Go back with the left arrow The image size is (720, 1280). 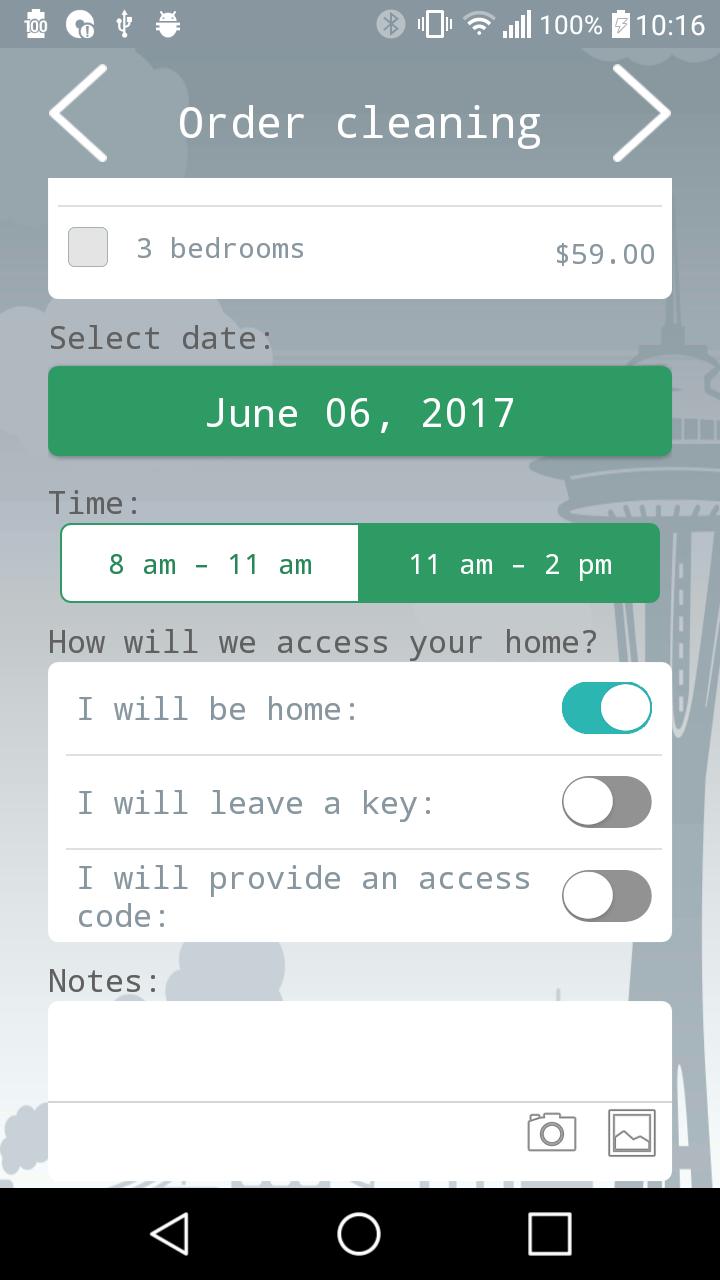click(79, 114)
